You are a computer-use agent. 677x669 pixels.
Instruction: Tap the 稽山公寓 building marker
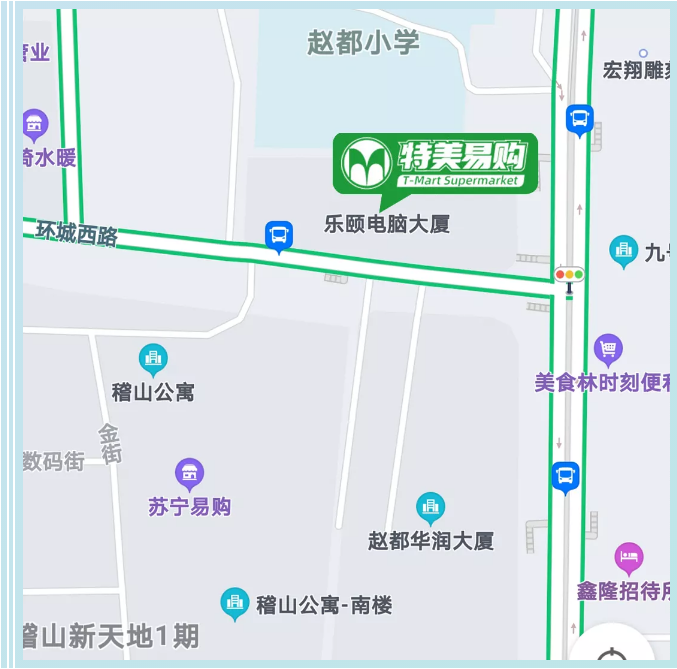point(153,359)
